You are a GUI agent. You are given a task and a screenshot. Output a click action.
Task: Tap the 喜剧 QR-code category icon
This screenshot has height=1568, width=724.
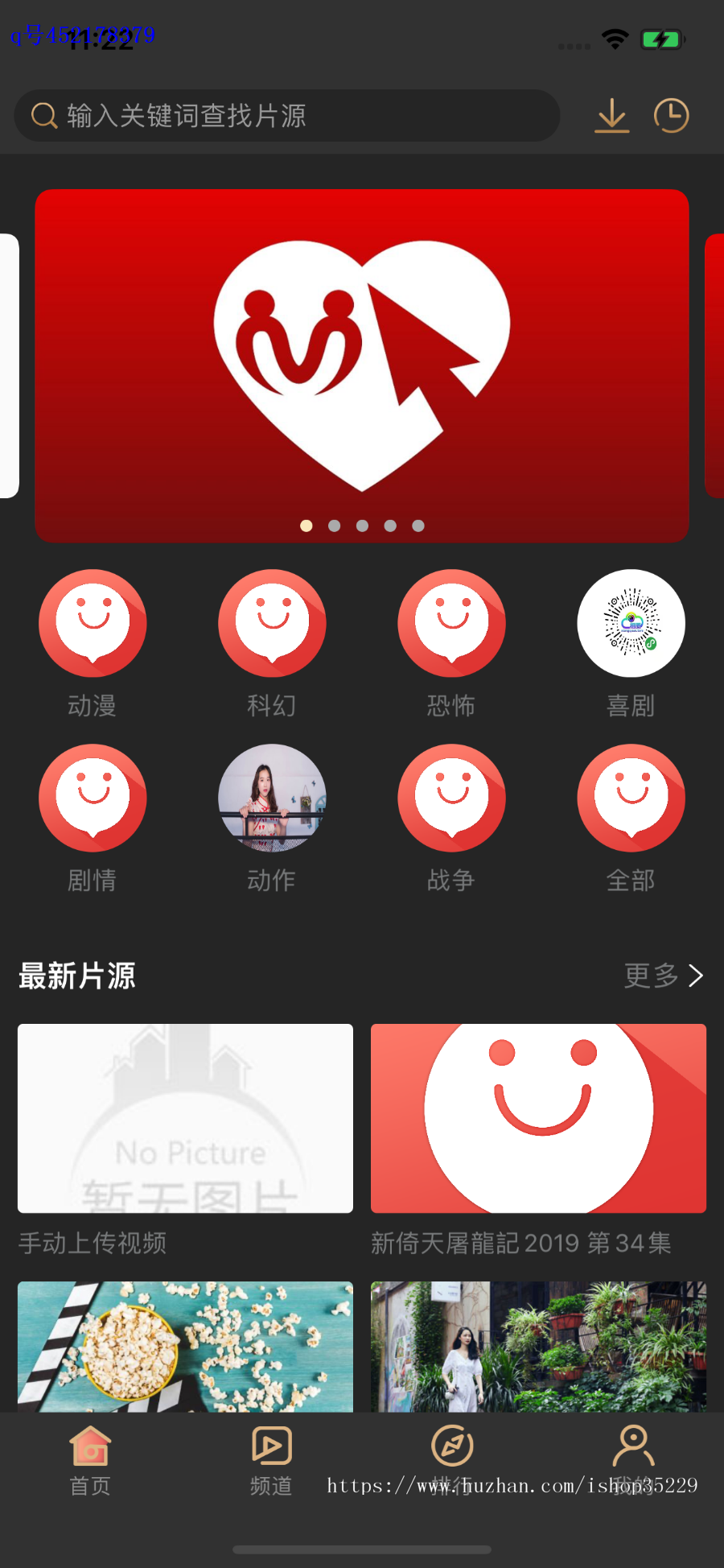tap(631, 623)
